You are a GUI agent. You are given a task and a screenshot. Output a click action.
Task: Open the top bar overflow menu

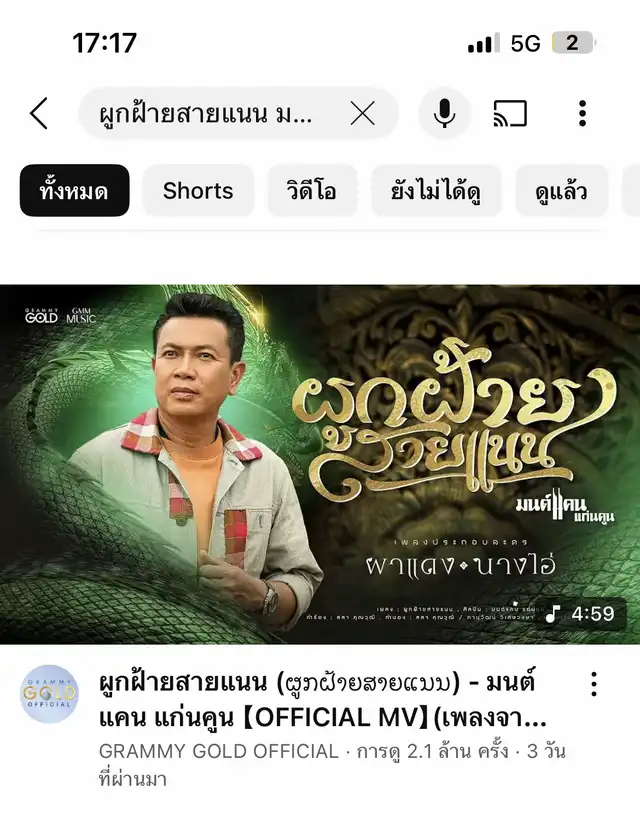[x=582, y=114]
